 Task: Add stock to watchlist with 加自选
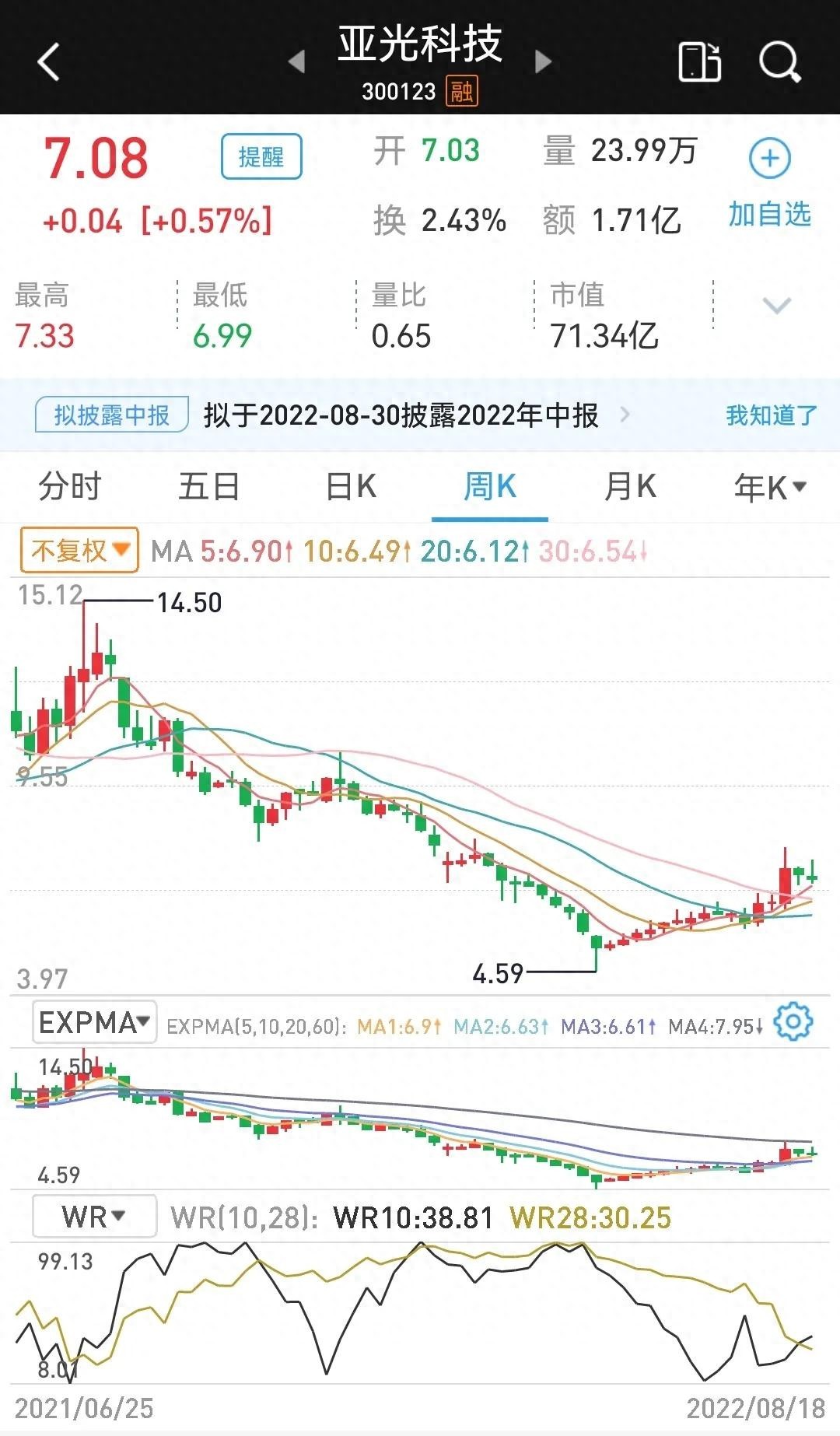(769, 180)
